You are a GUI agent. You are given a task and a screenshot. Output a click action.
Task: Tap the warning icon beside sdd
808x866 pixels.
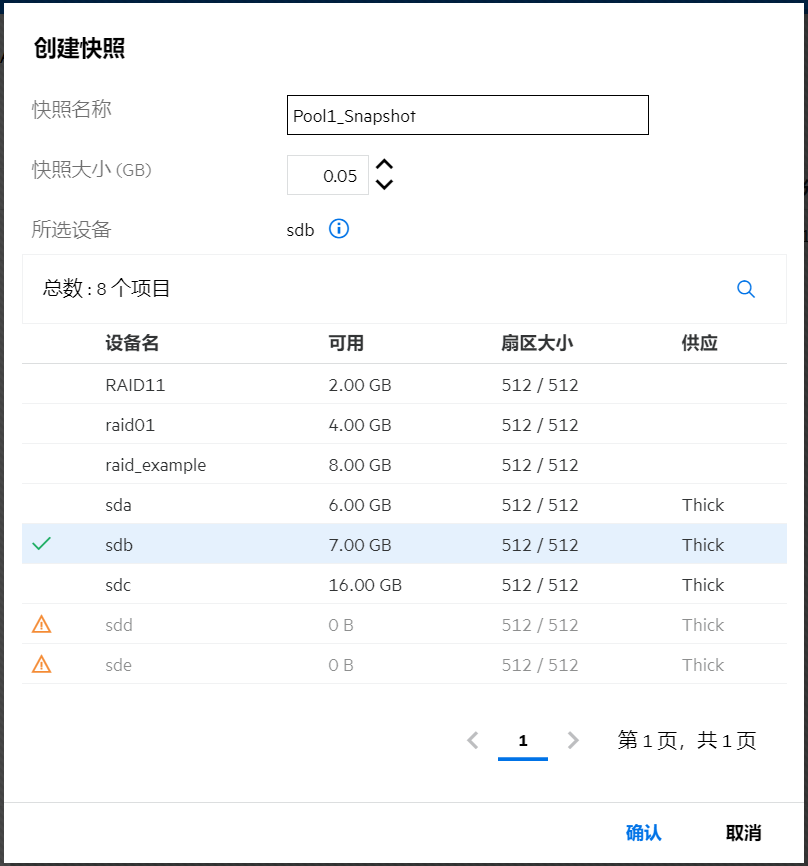tap(41, 625)
